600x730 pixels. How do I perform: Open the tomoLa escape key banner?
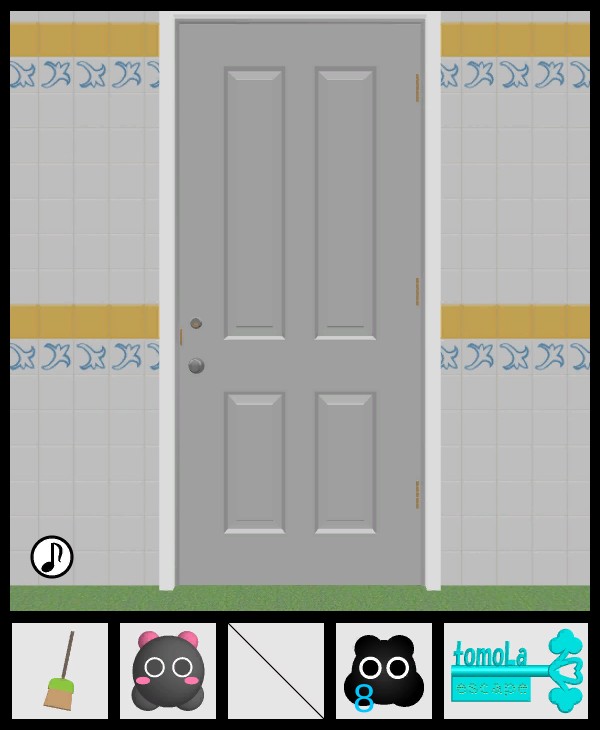(x=516, y=671)
